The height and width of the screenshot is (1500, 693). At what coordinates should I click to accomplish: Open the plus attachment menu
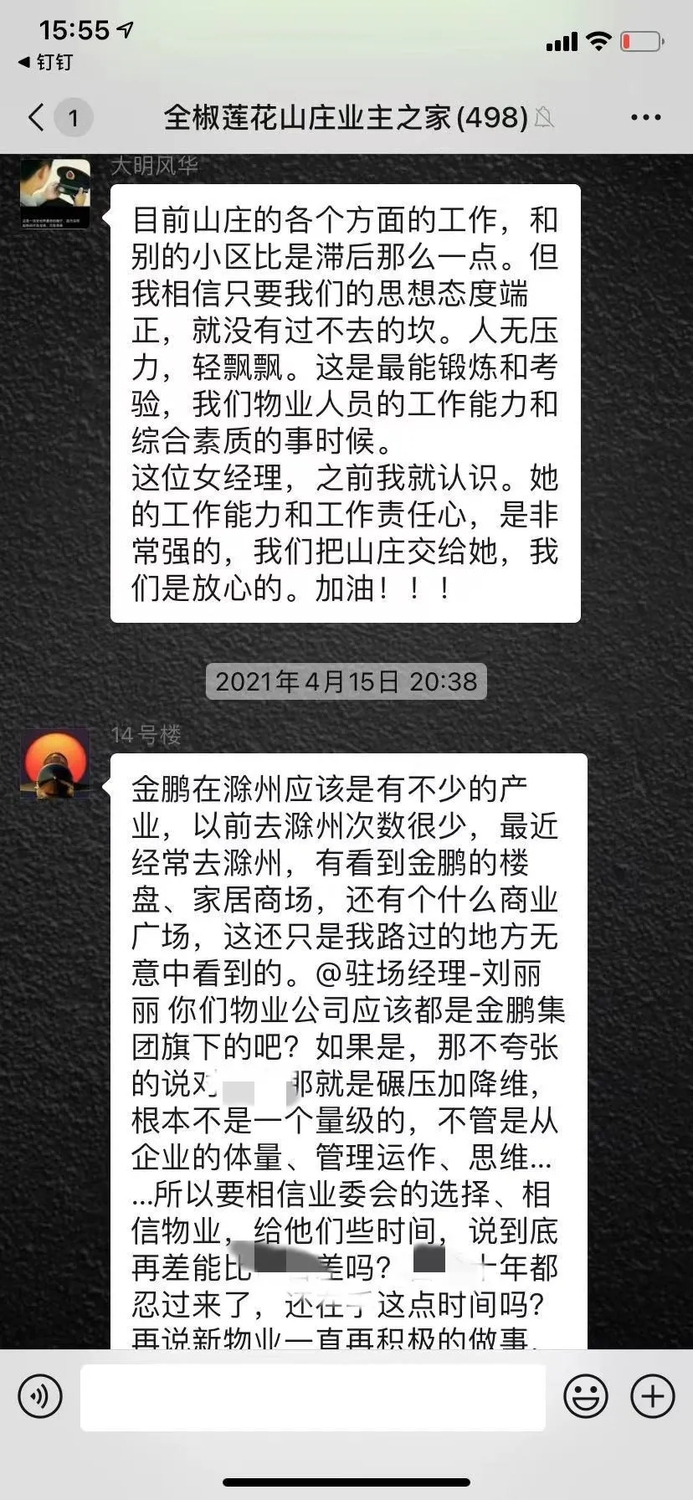point(652,1396)
